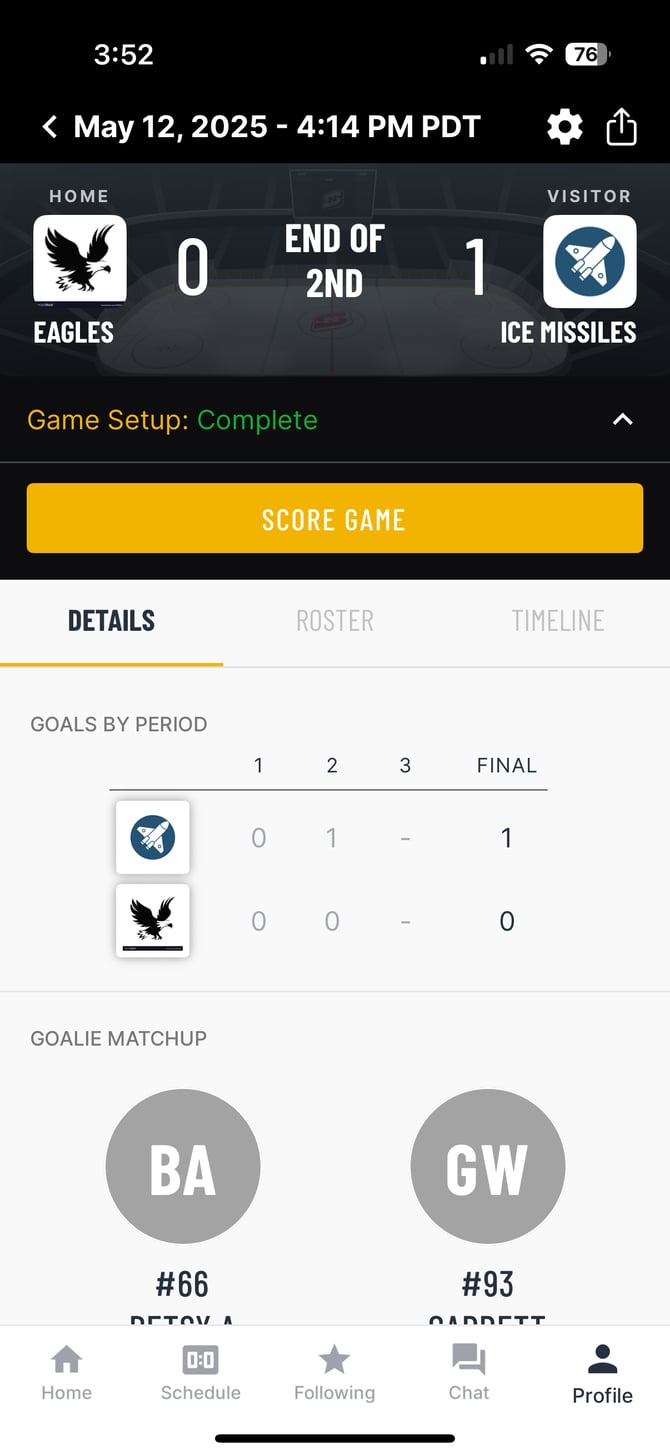
Task: Open game settings gear
Action: [x=564, y=127]
